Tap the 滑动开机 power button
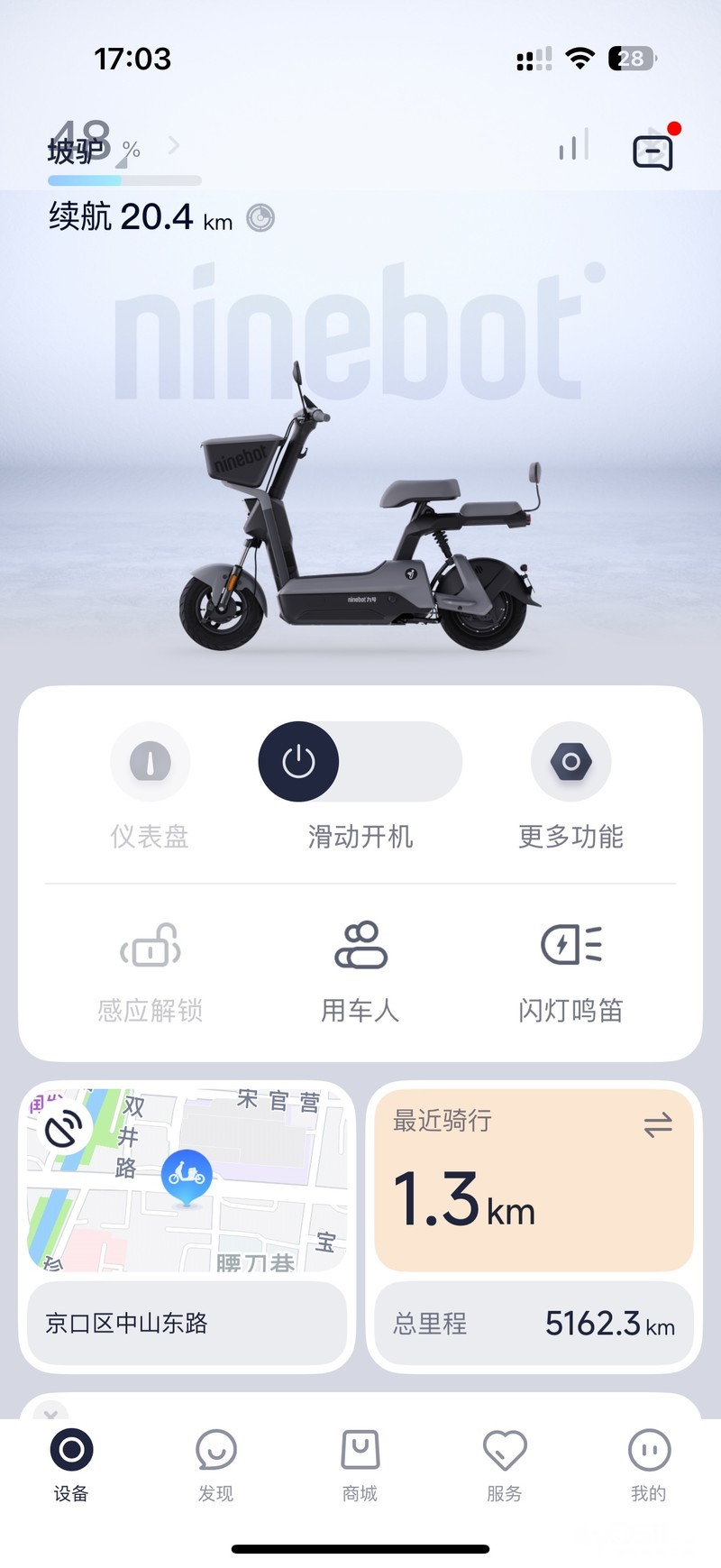The image size is (721, 1568). pos(299,763)
